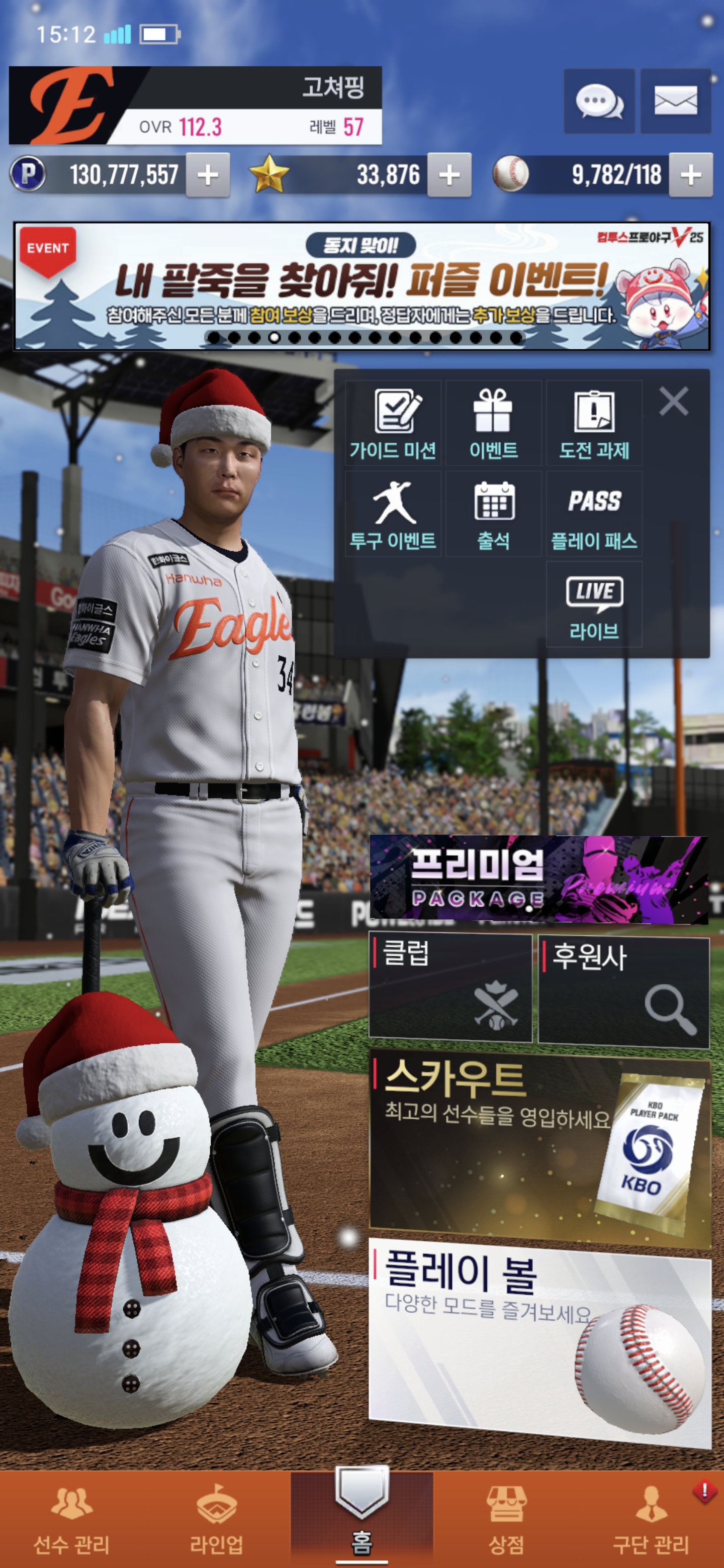724x1568 pixels.
Task: Open 도전 과제 challenges
Action: point(594,424)
